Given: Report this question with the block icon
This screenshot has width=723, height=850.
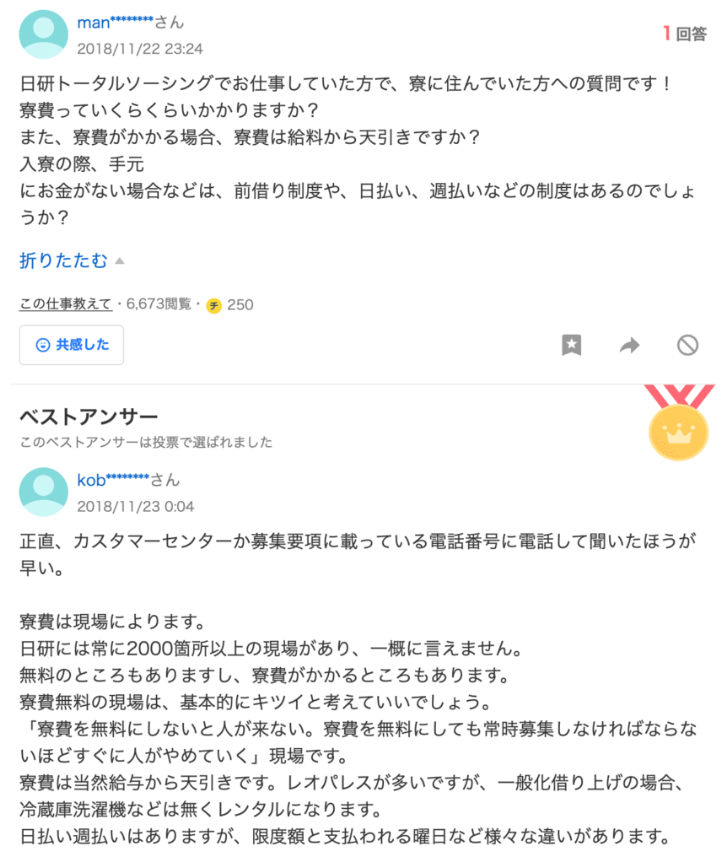Looking at the screenshot, I should coord(688,345).
